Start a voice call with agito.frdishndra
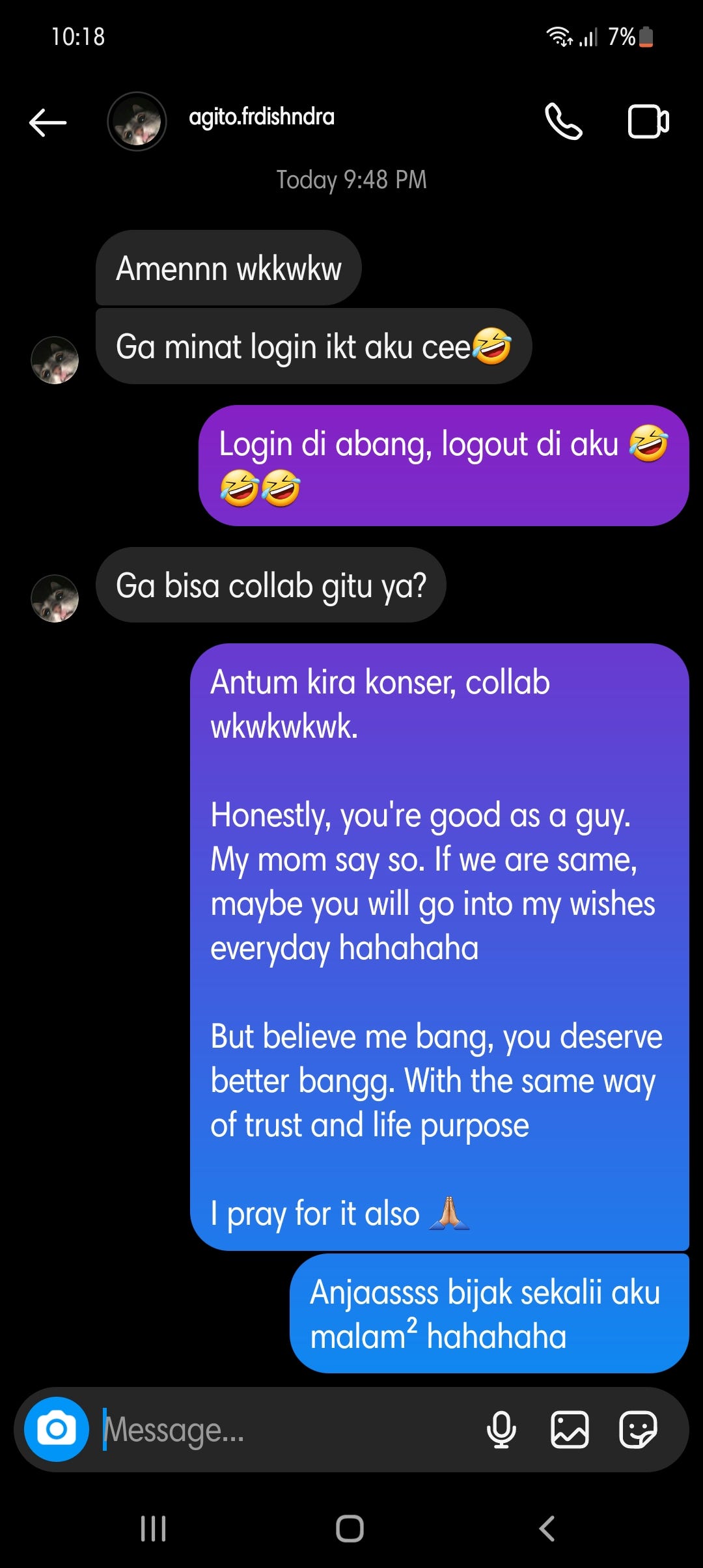Image resolution: width=703 pixels, height=1568 pixels. 563,122
